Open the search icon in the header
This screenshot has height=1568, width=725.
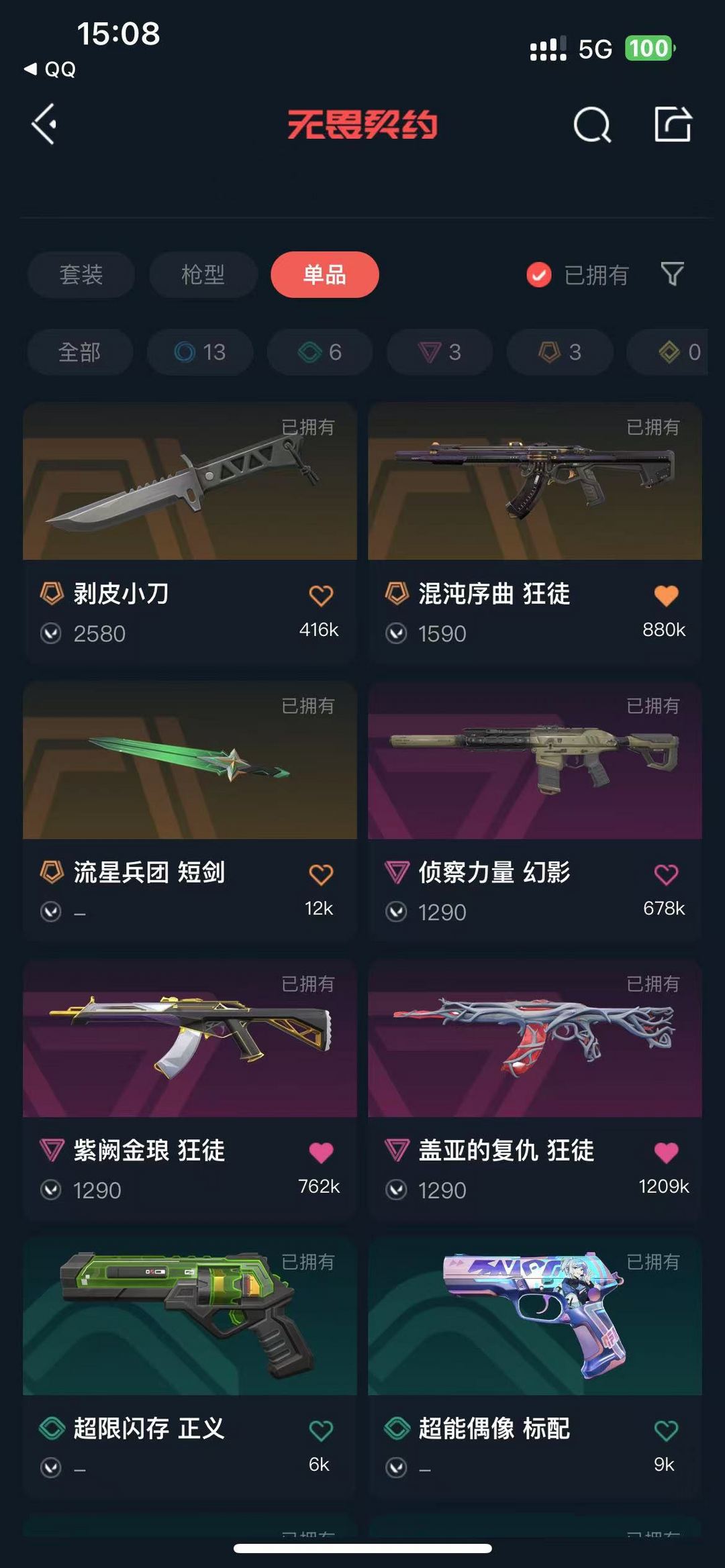[592, 125]
